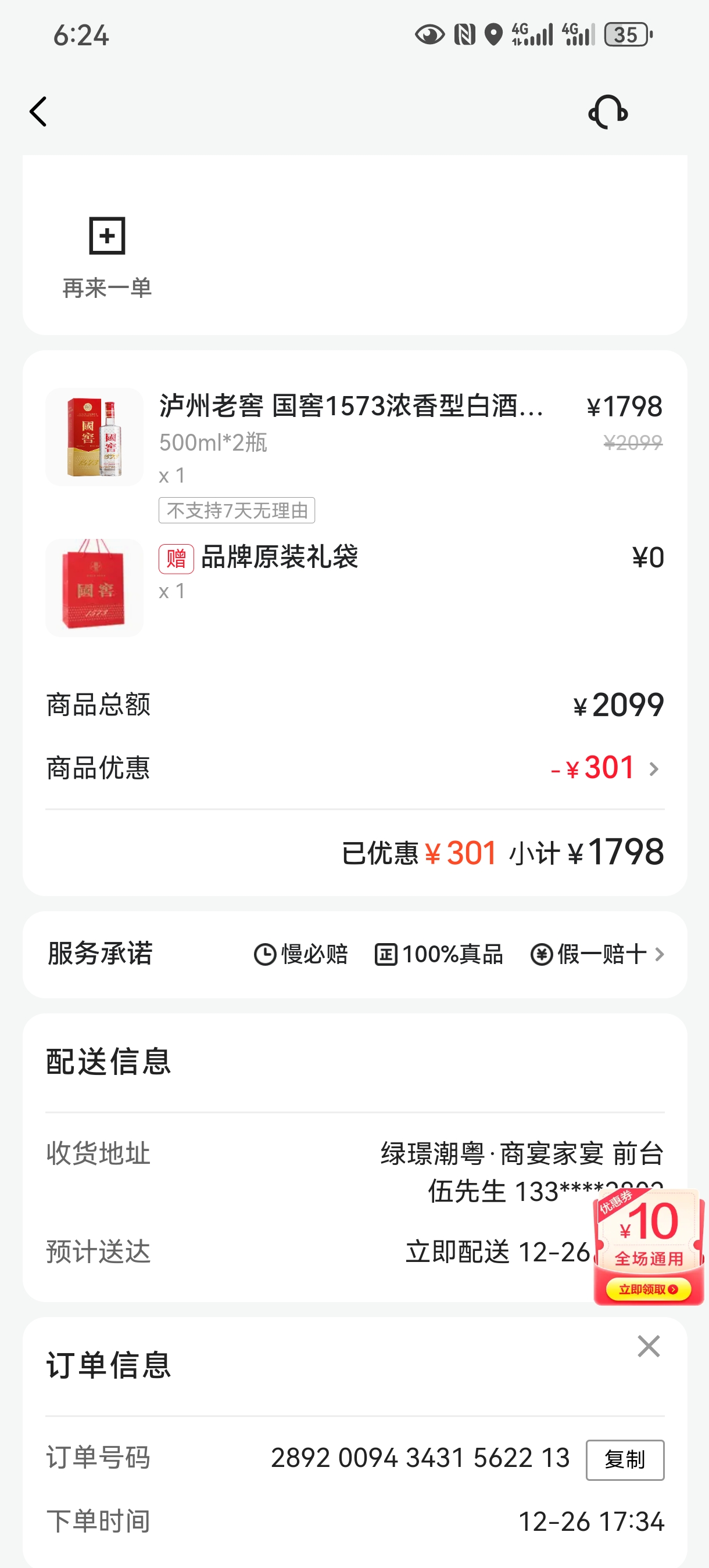Go back to the previous page
The image size is (709, 1568).
pyautogui.click(x=38, y=112)
